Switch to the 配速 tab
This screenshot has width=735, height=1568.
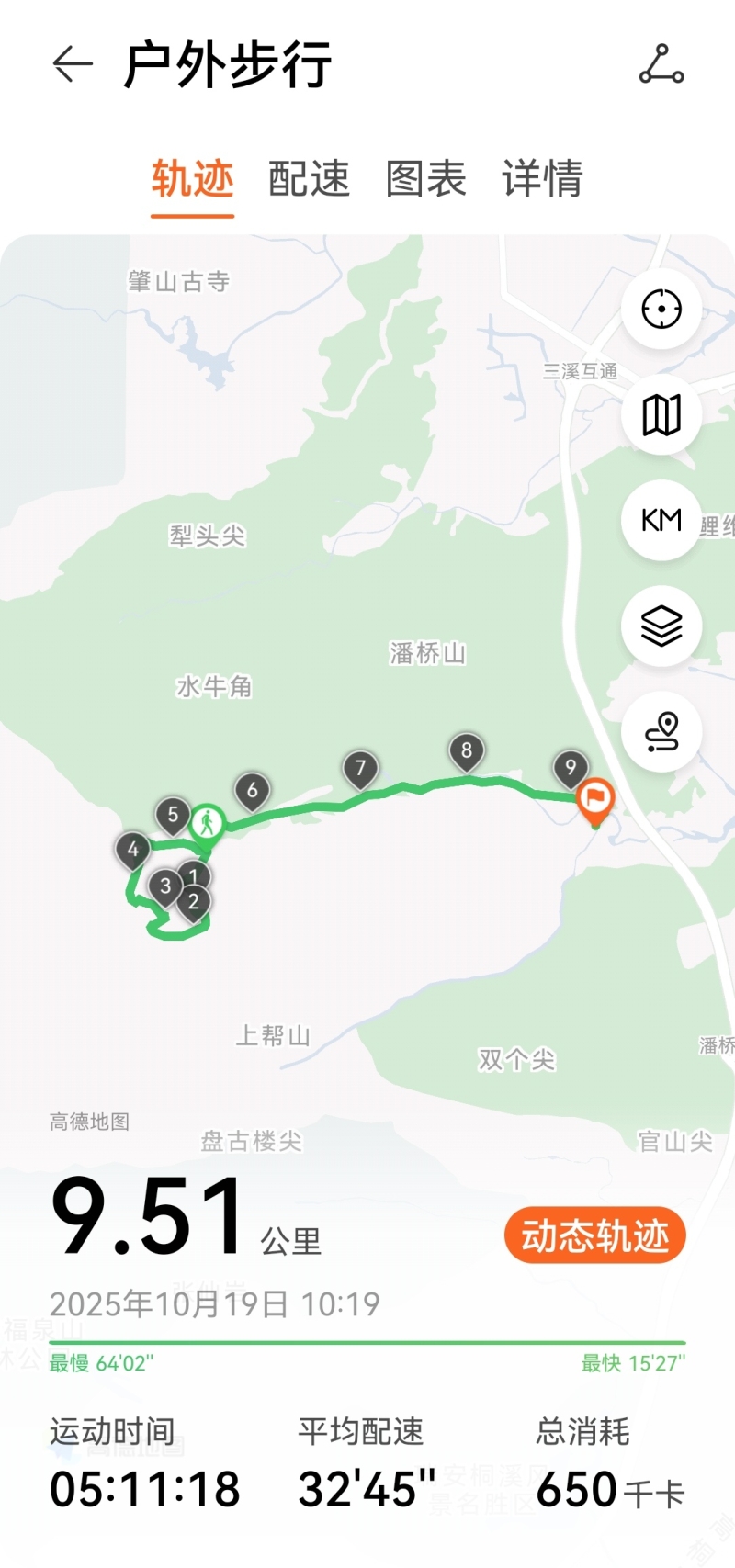click(x=309, y=178)
